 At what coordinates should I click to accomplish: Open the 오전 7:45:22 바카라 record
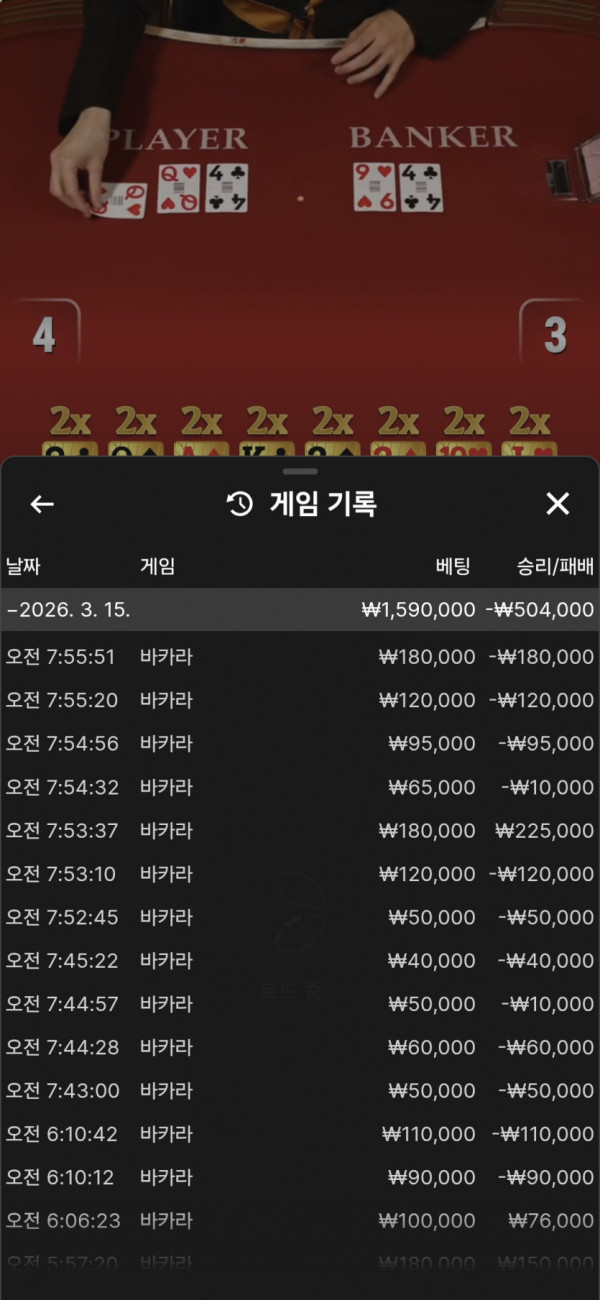coord(300,961)
